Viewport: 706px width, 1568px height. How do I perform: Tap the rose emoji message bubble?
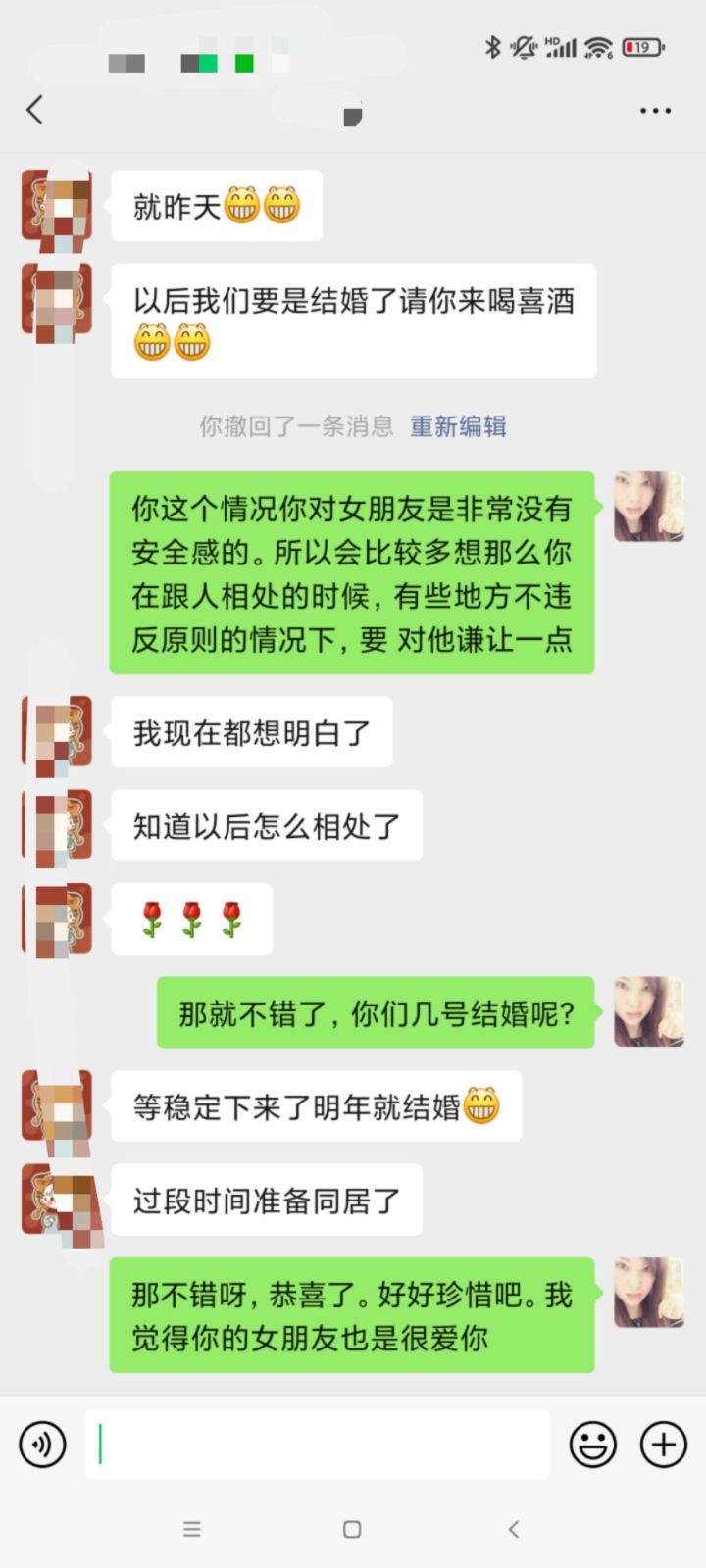click(191, 918)
